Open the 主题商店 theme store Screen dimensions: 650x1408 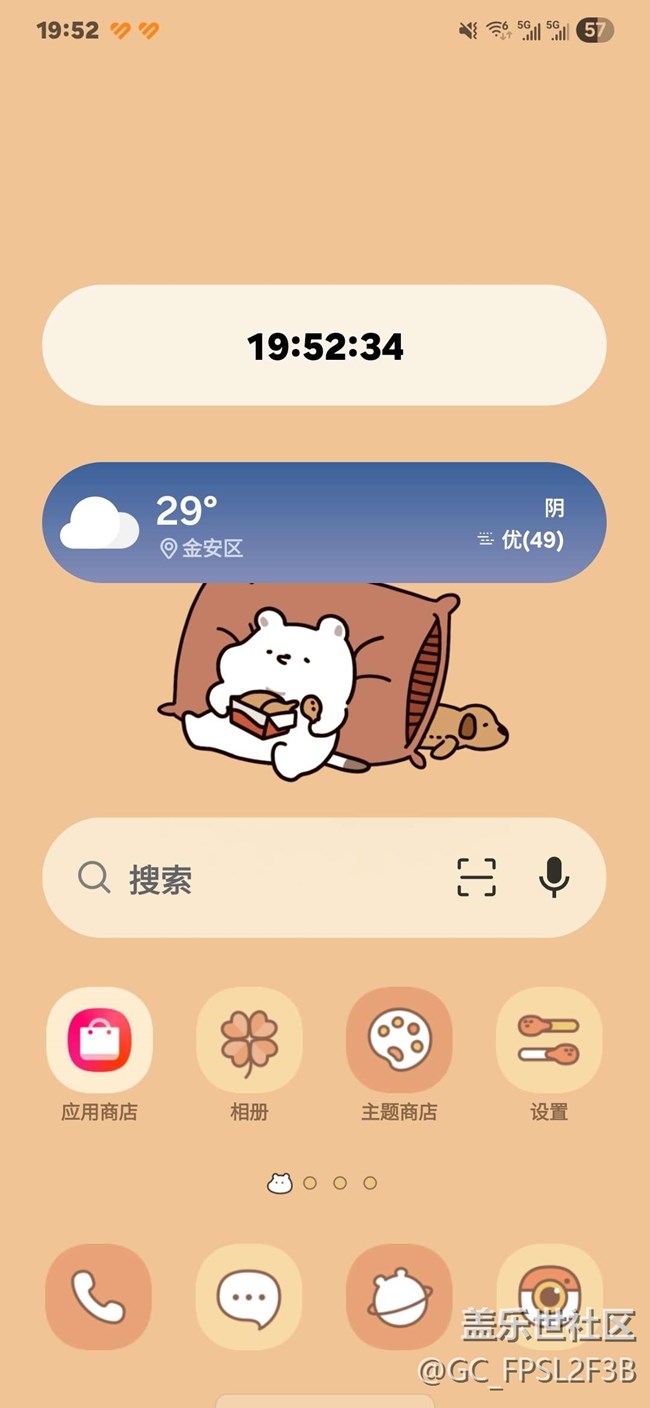coord(399,1040)
